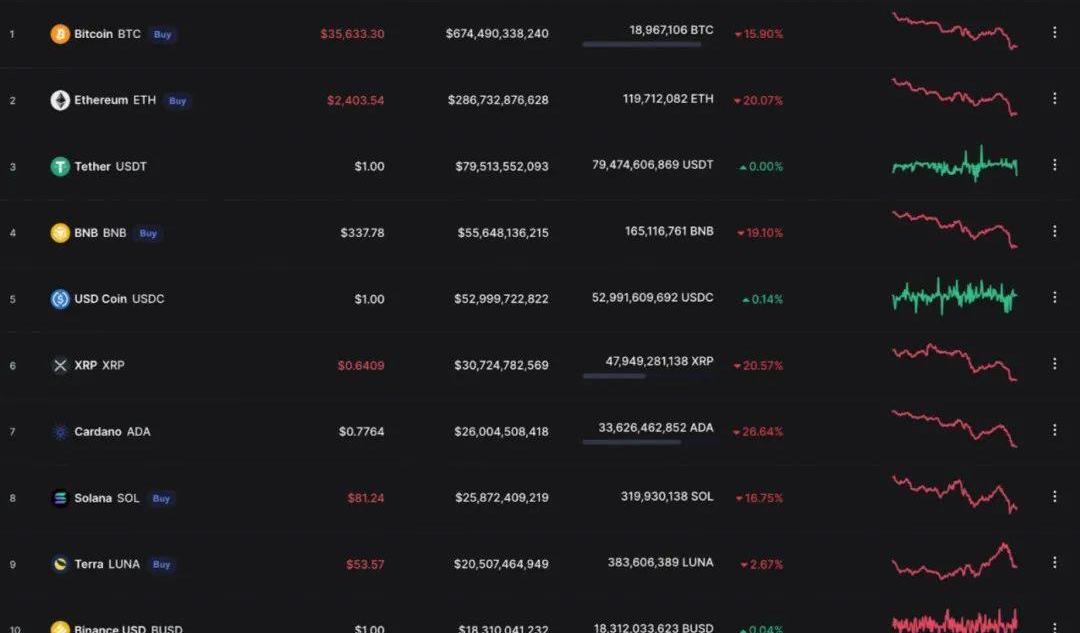Open the three-dot menu for USD Coin
Image resolution: width=1080 pixels, height=633 pixels.
click(1054, 298)
